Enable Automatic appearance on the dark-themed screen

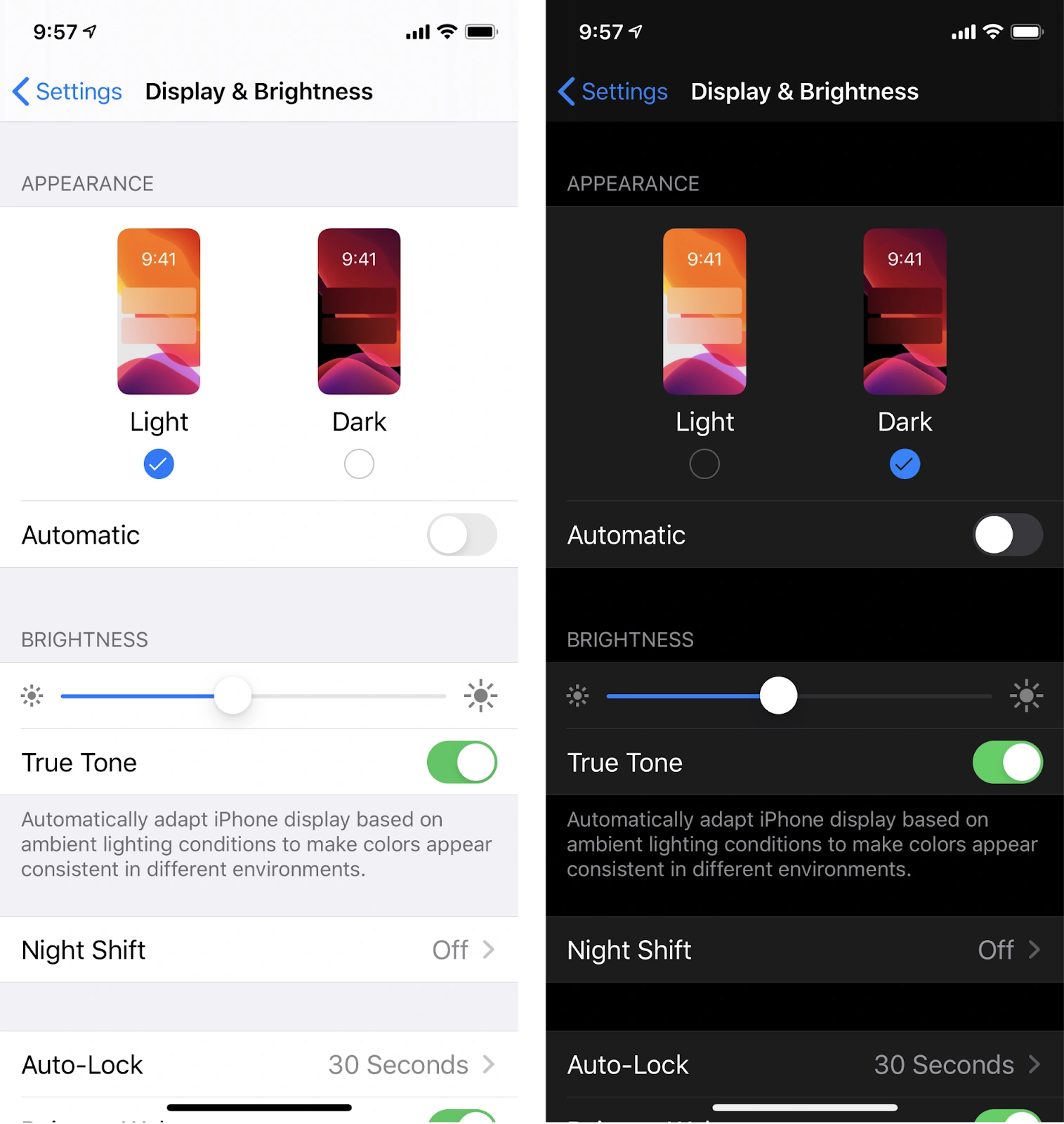[x=1007, y=535]
